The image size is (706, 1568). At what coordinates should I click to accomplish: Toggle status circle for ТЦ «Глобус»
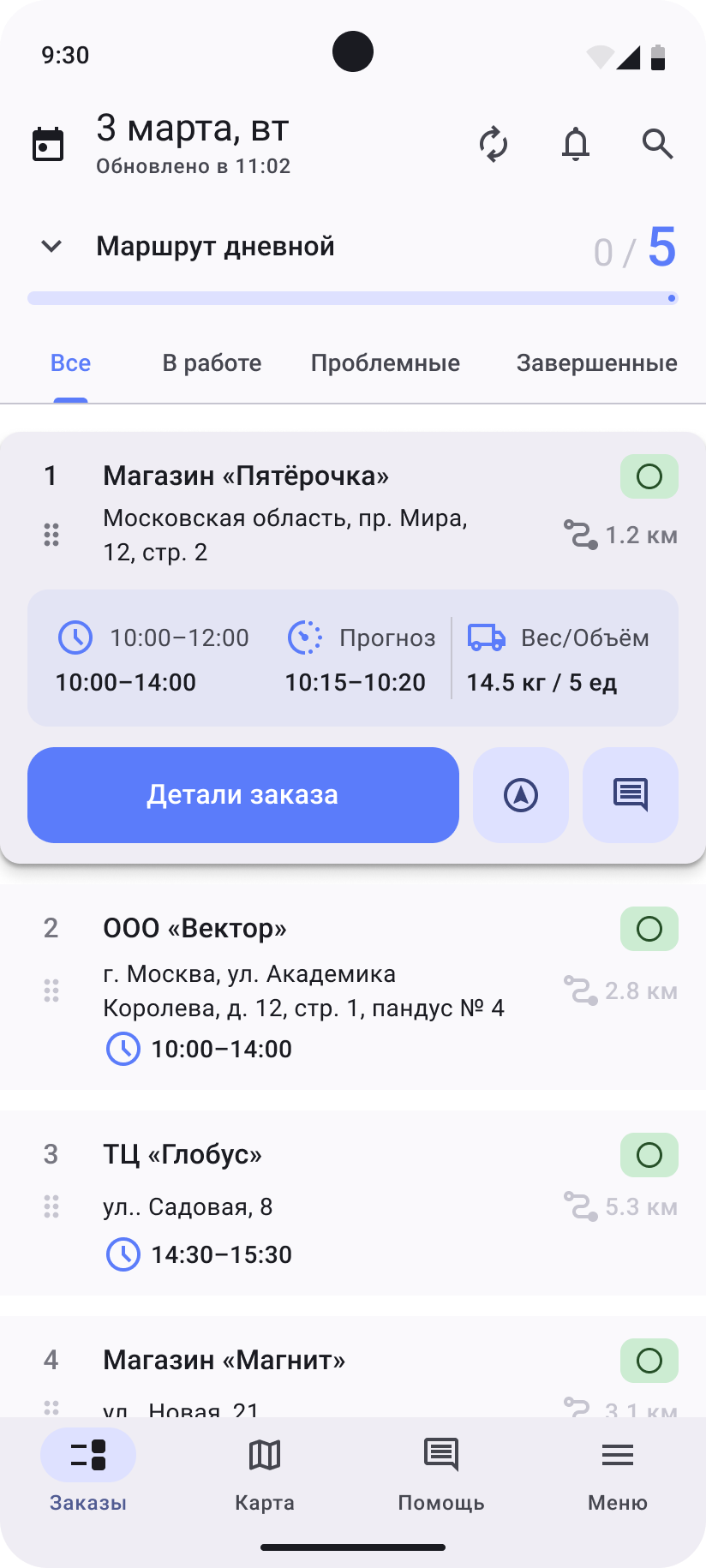[649, 1154]
